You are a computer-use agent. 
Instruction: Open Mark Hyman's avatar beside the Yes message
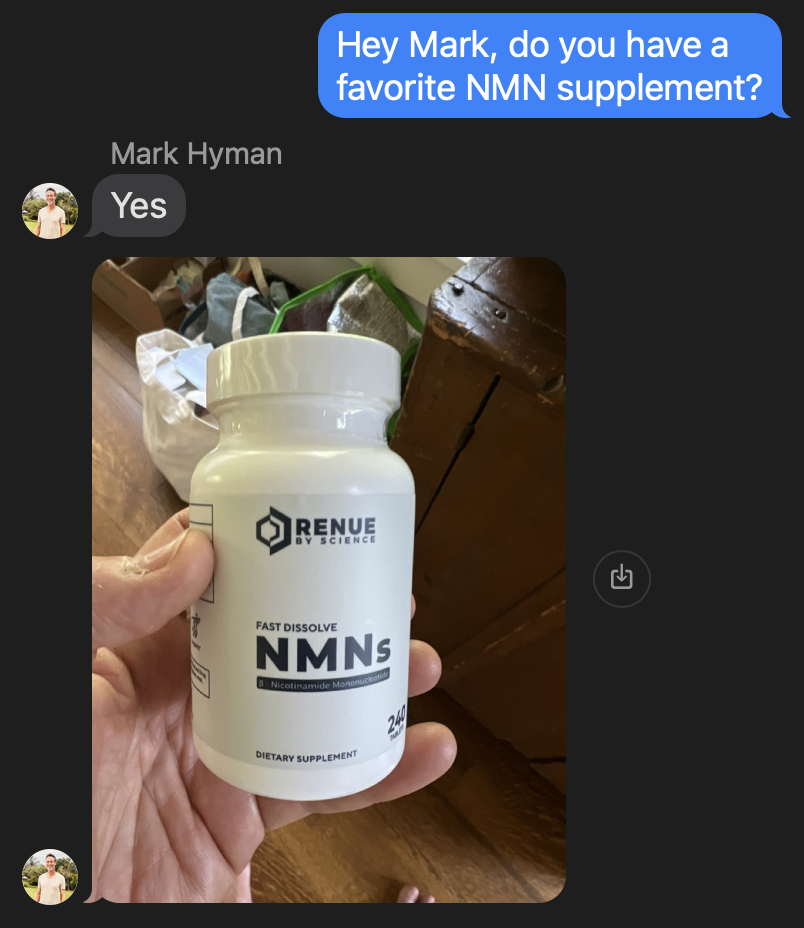[x=50, y=211]
